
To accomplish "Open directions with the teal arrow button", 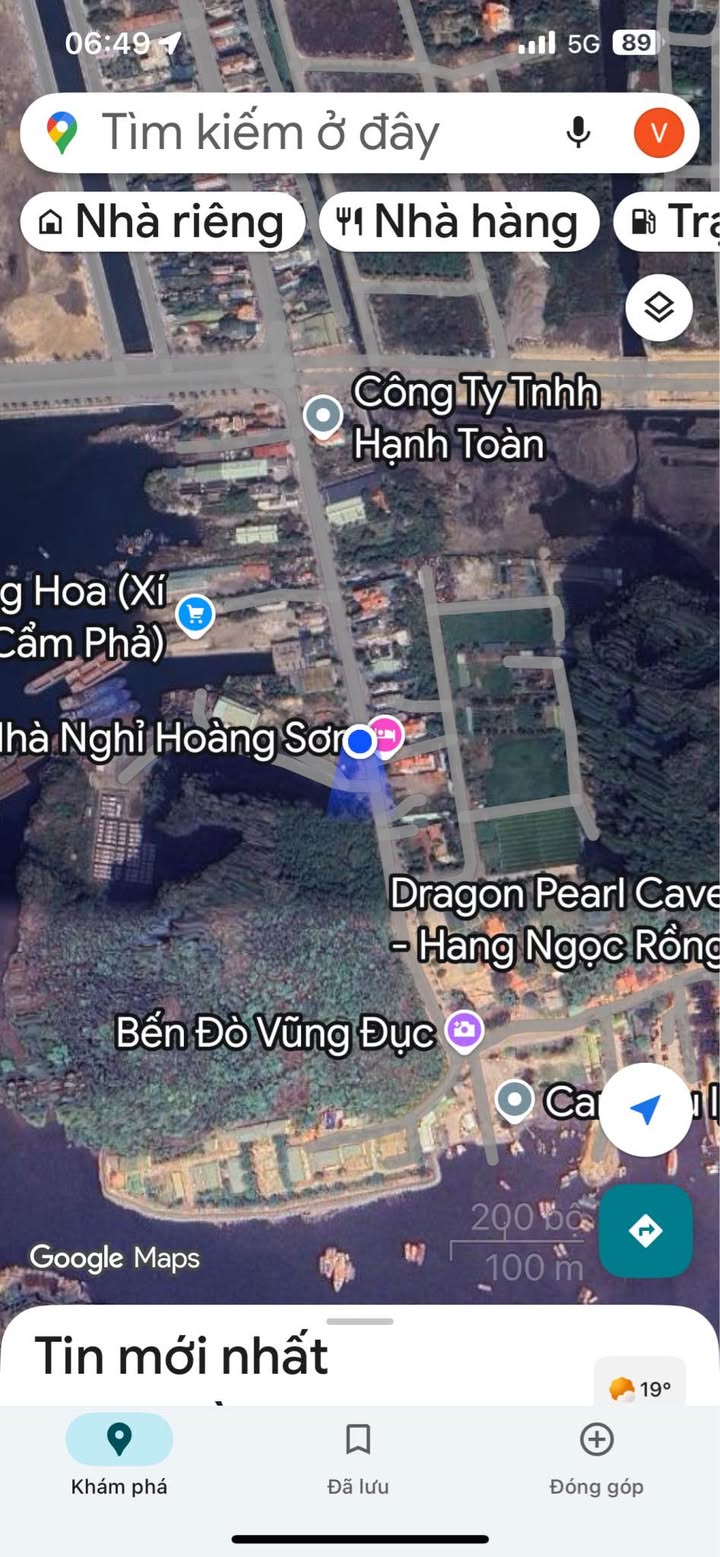I will (x=645, y=1231).
